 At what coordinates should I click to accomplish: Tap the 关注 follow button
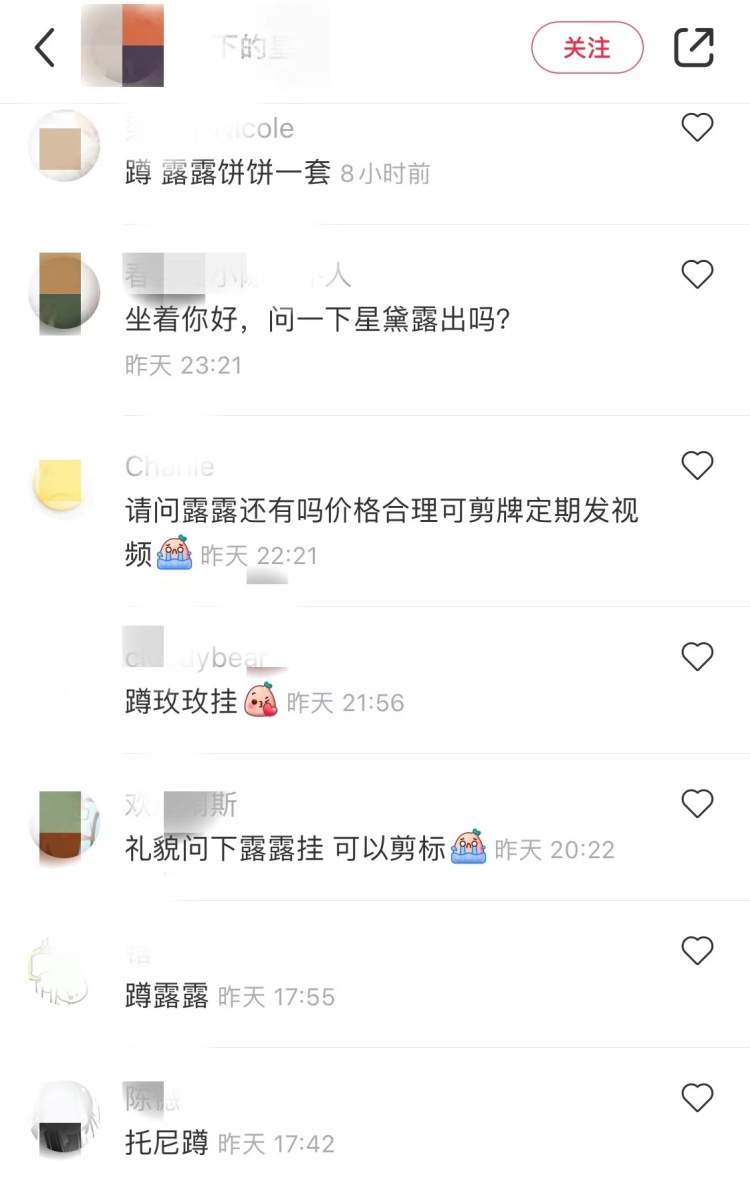pos(588,47)
